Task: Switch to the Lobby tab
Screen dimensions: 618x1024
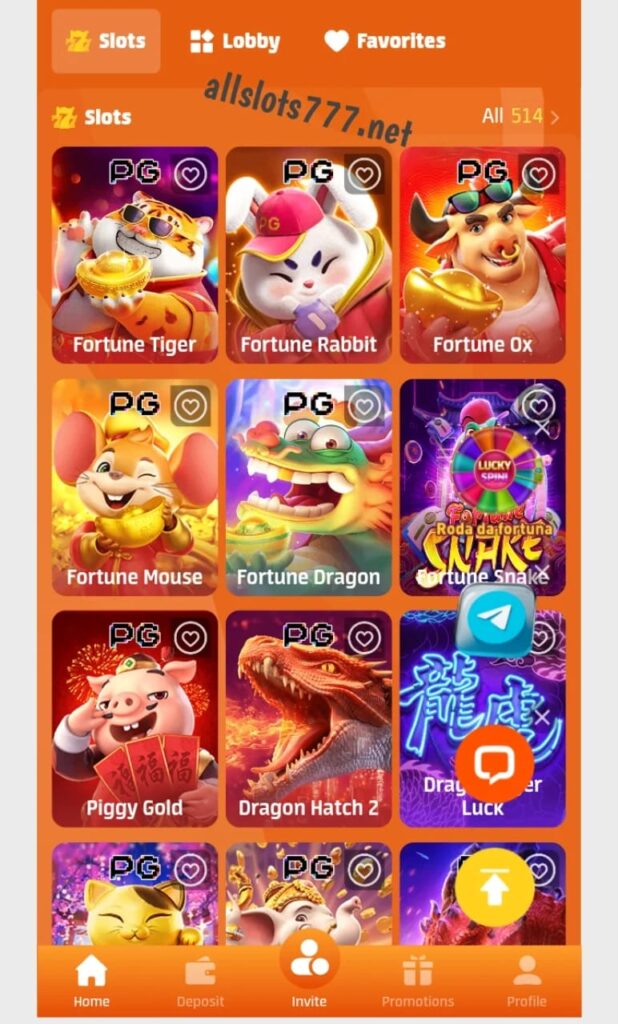Action: (x=235, y=41)
